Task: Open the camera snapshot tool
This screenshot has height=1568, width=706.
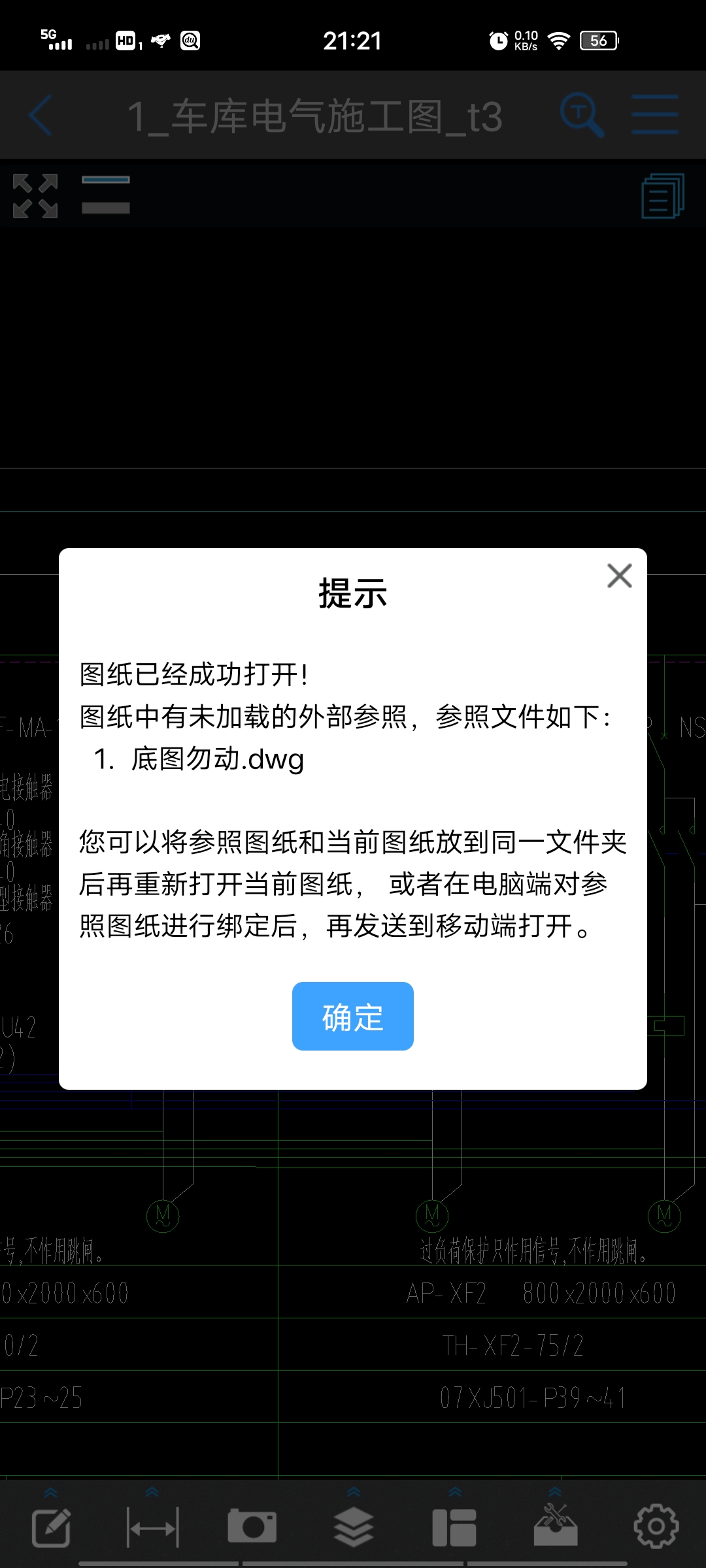Action: [x=252, y=1527]
